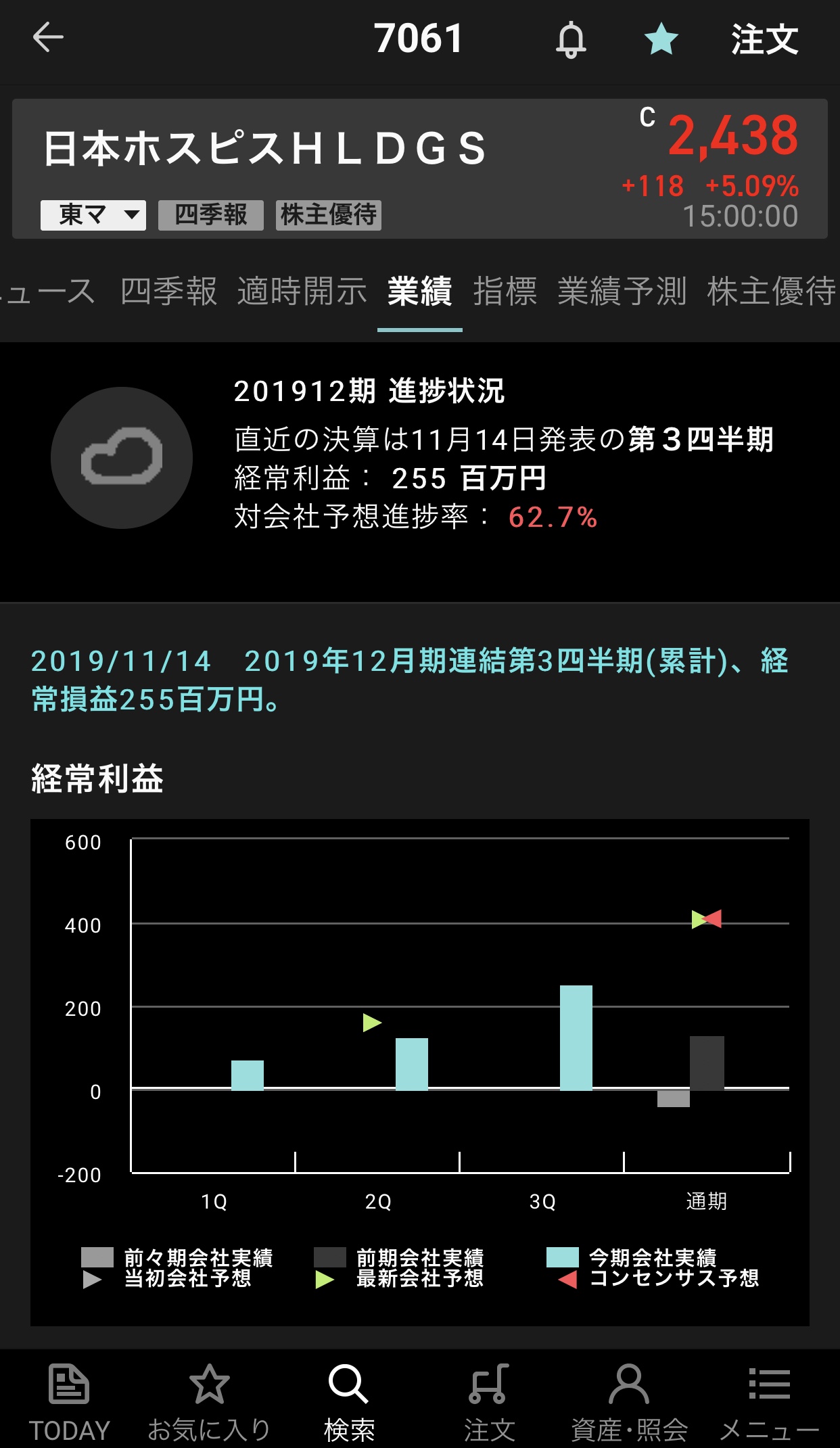Open the 株主優待 chip under the stock name
Viewport: 840px width, 1448px height.
(329, 215)
